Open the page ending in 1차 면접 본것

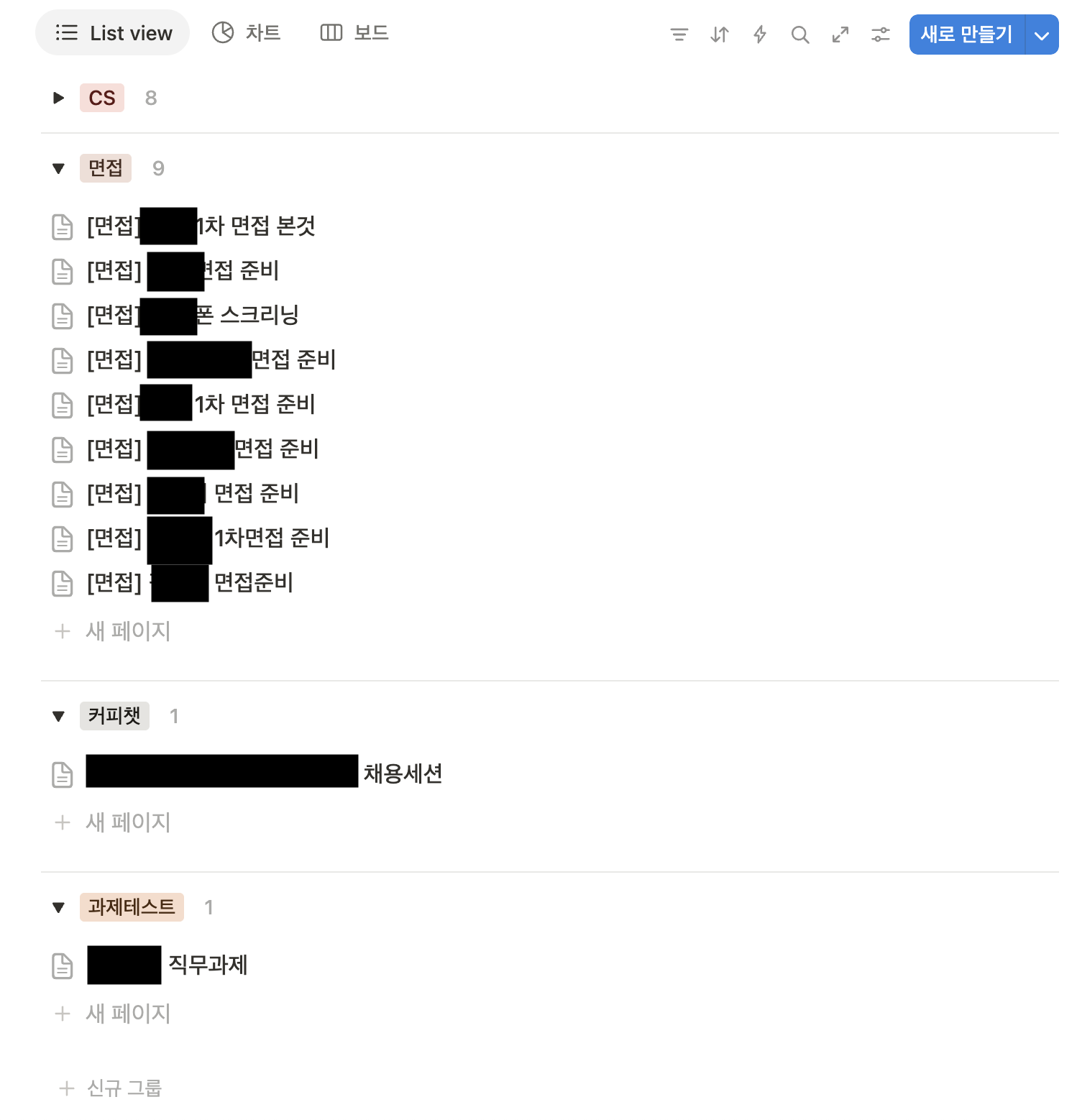click(259, 226)
